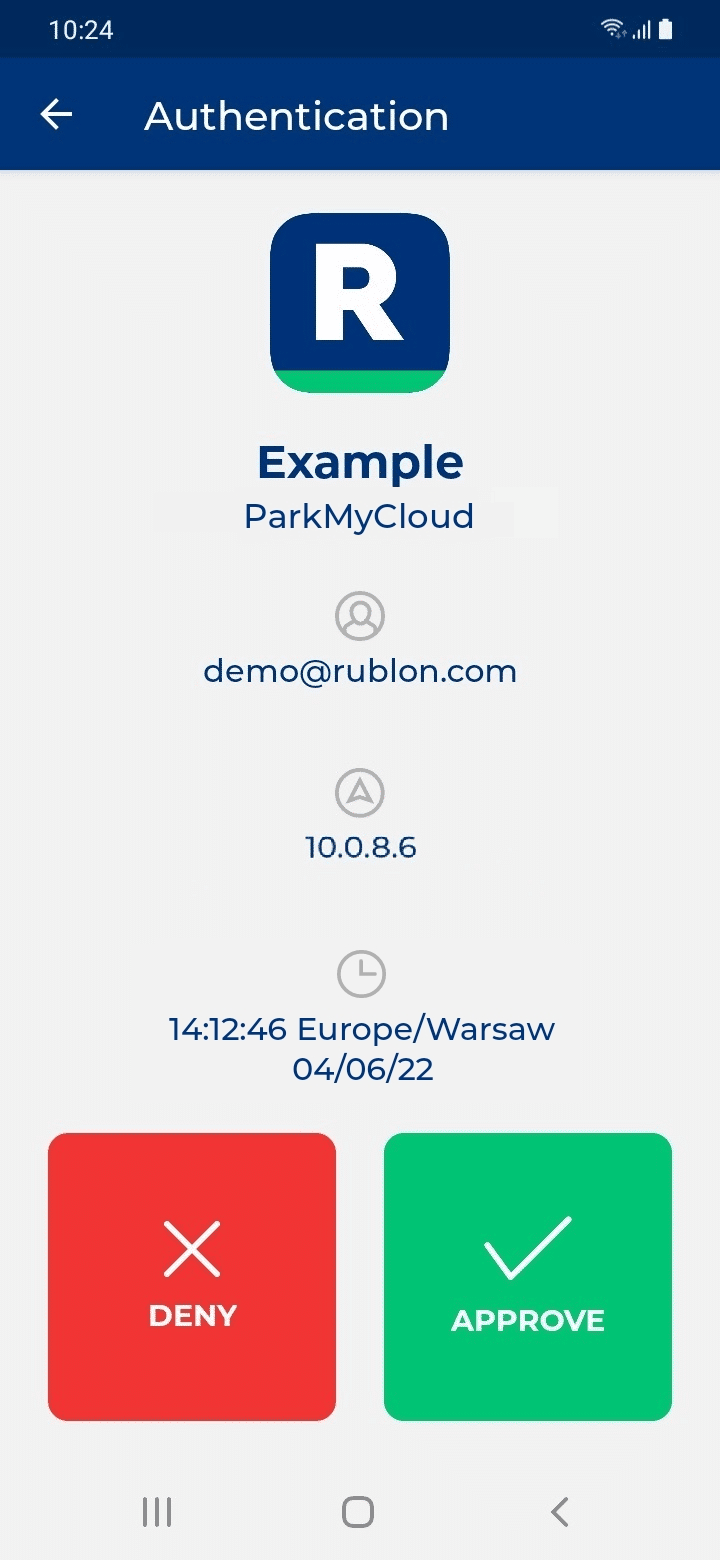Approve the authentication request
The width and height of the screenshot is (720, 1560).
click(x=528, y=1275)
